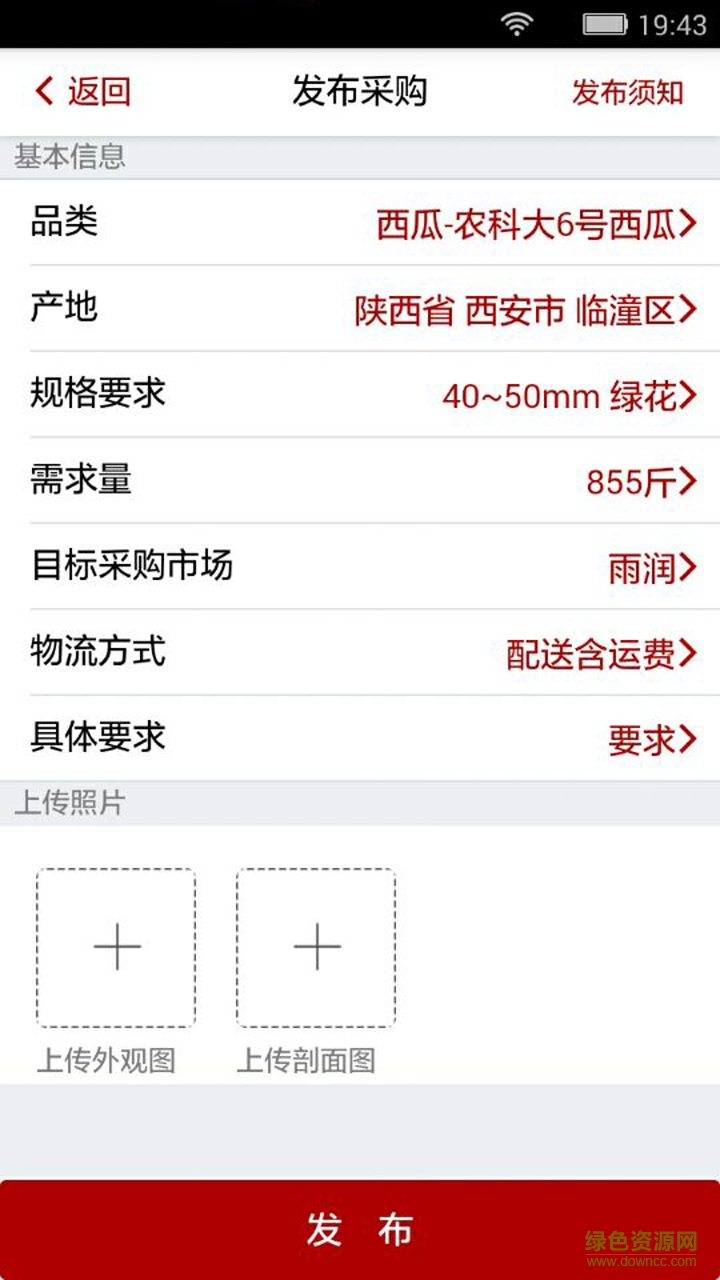Screen dimensions: 720x1280
Task: Select the 雨润 target market entry
Action: [647, 566]
